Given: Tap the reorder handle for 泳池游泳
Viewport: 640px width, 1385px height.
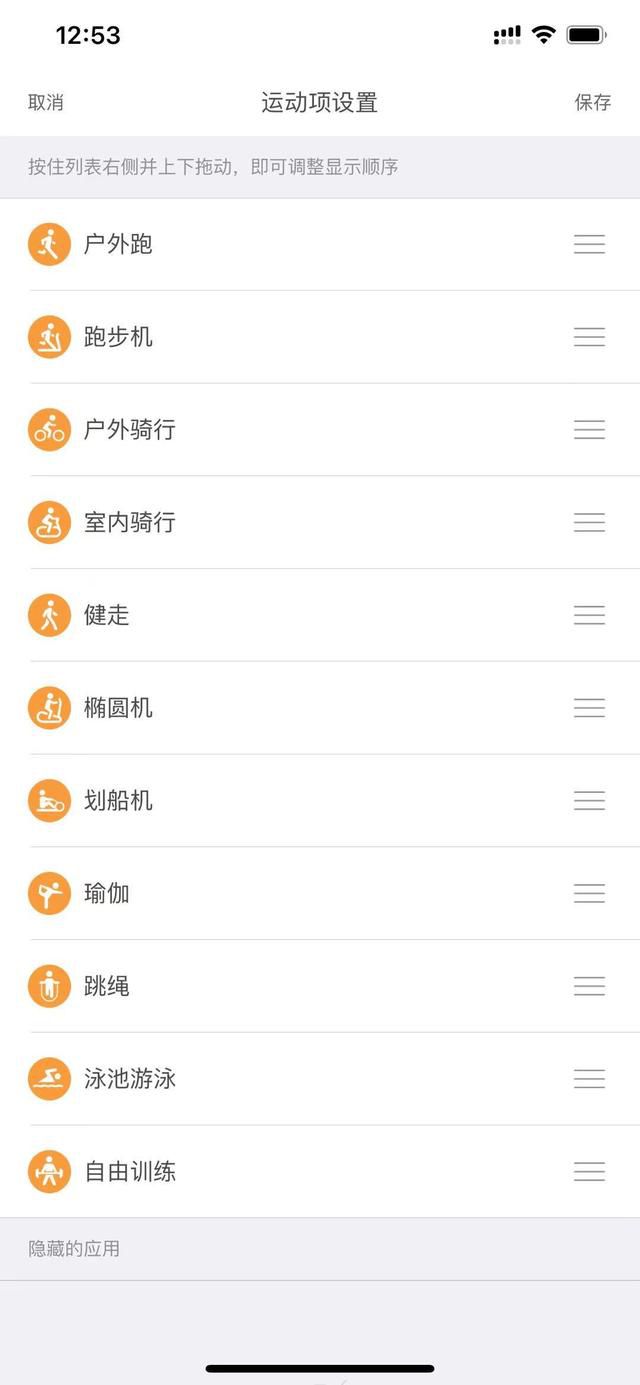Looking at the screenshot, I should point(589,1079).
